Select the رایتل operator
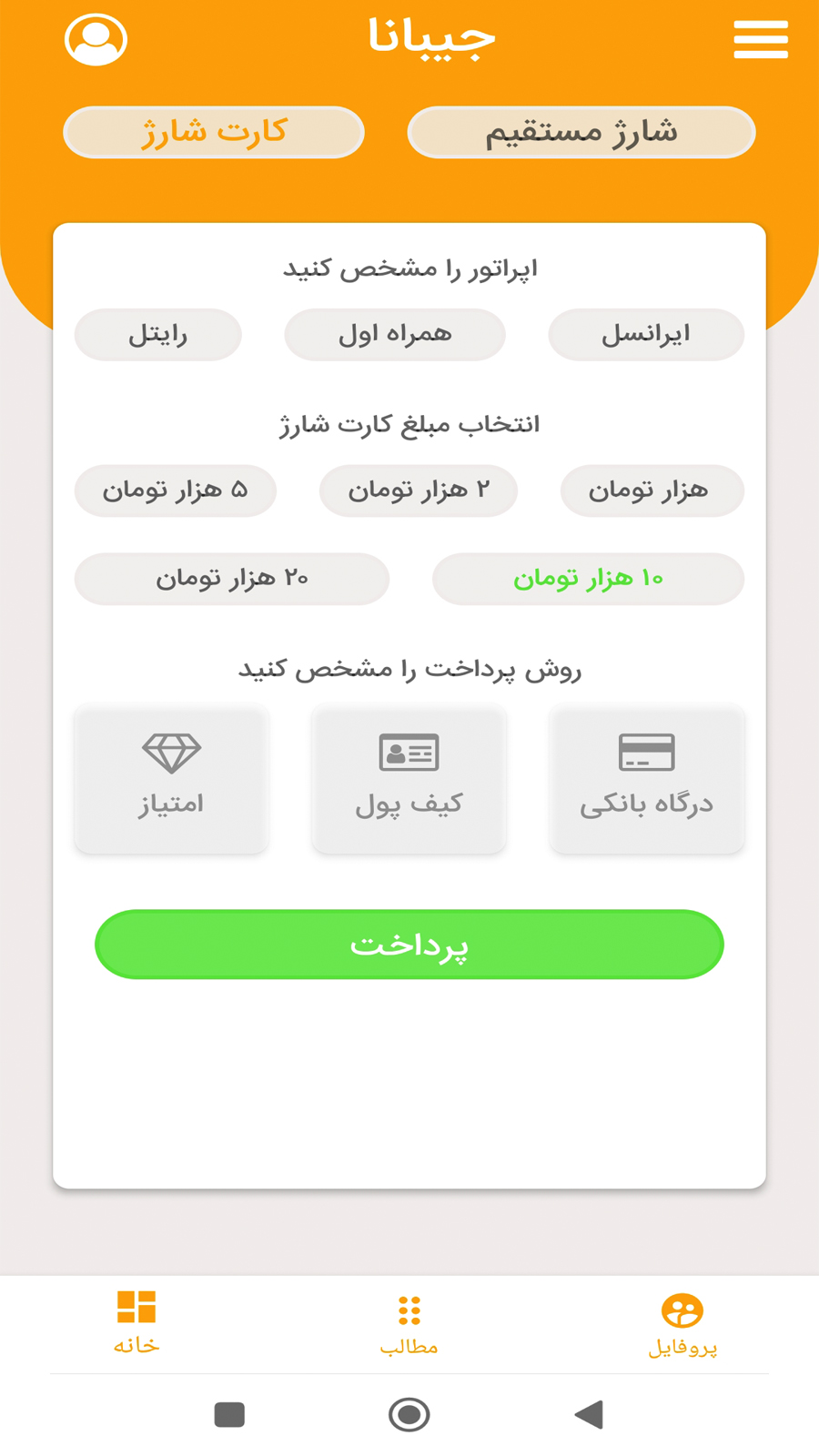Image resolution: width=819 pixels, height=1456 pixels. pyautogui.click(x=157, y=335)
